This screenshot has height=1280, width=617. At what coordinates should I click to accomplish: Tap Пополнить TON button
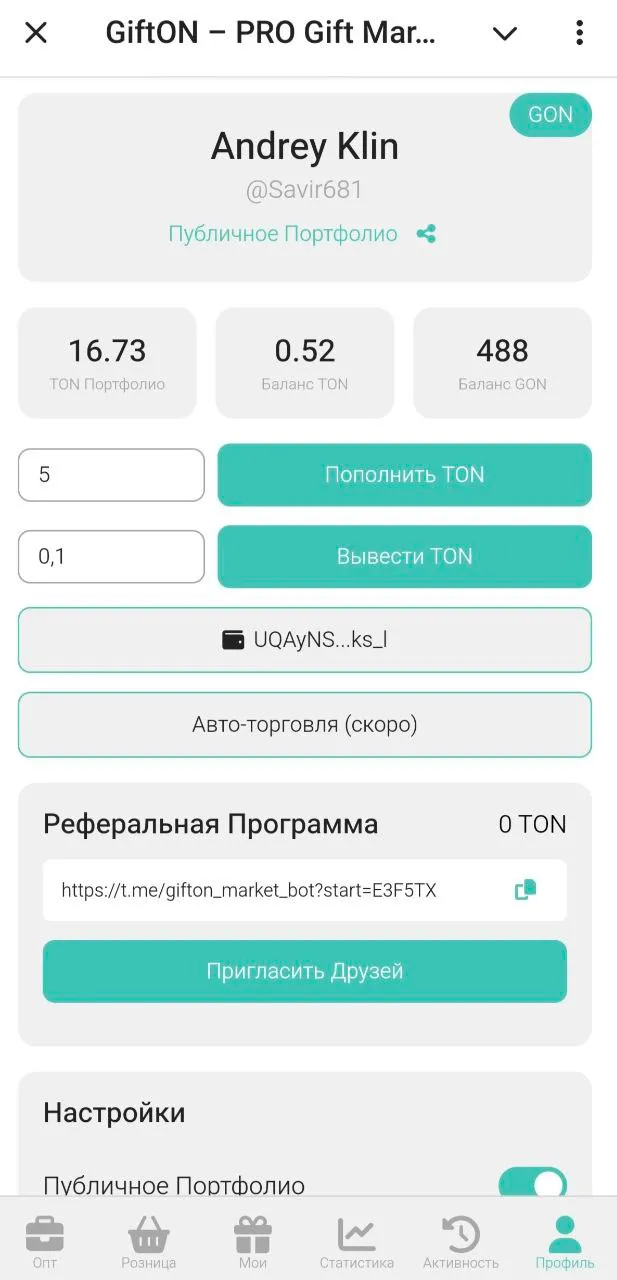(404, 475)
